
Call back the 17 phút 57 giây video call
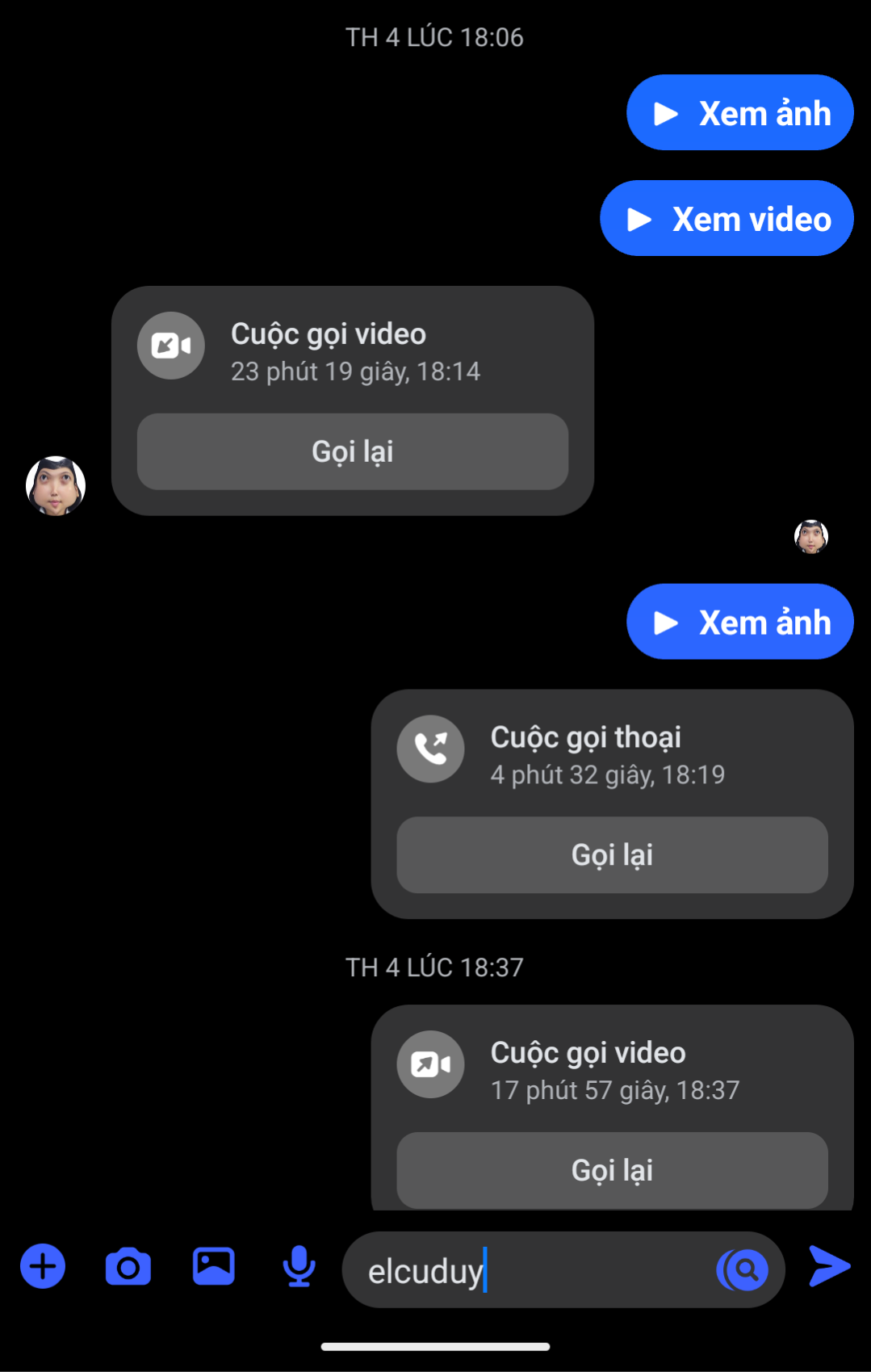tap(612, 1170)
